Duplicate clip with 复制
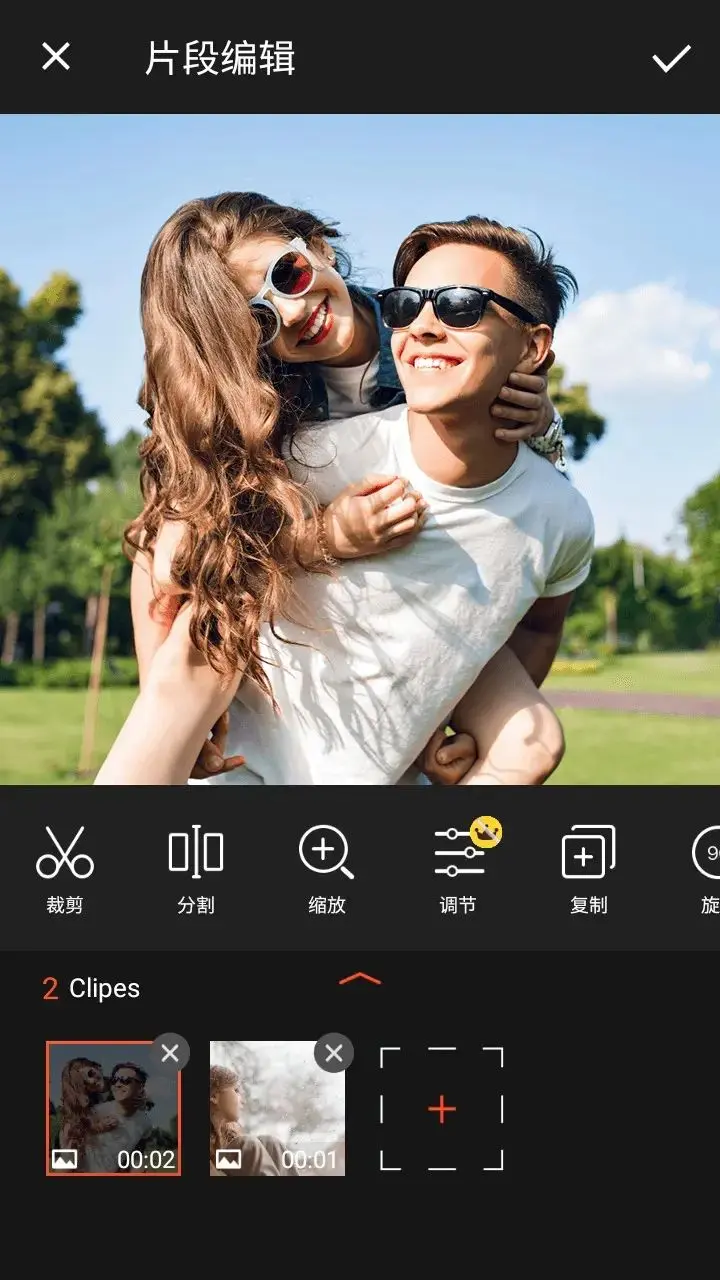 click(x=589, y=868)
